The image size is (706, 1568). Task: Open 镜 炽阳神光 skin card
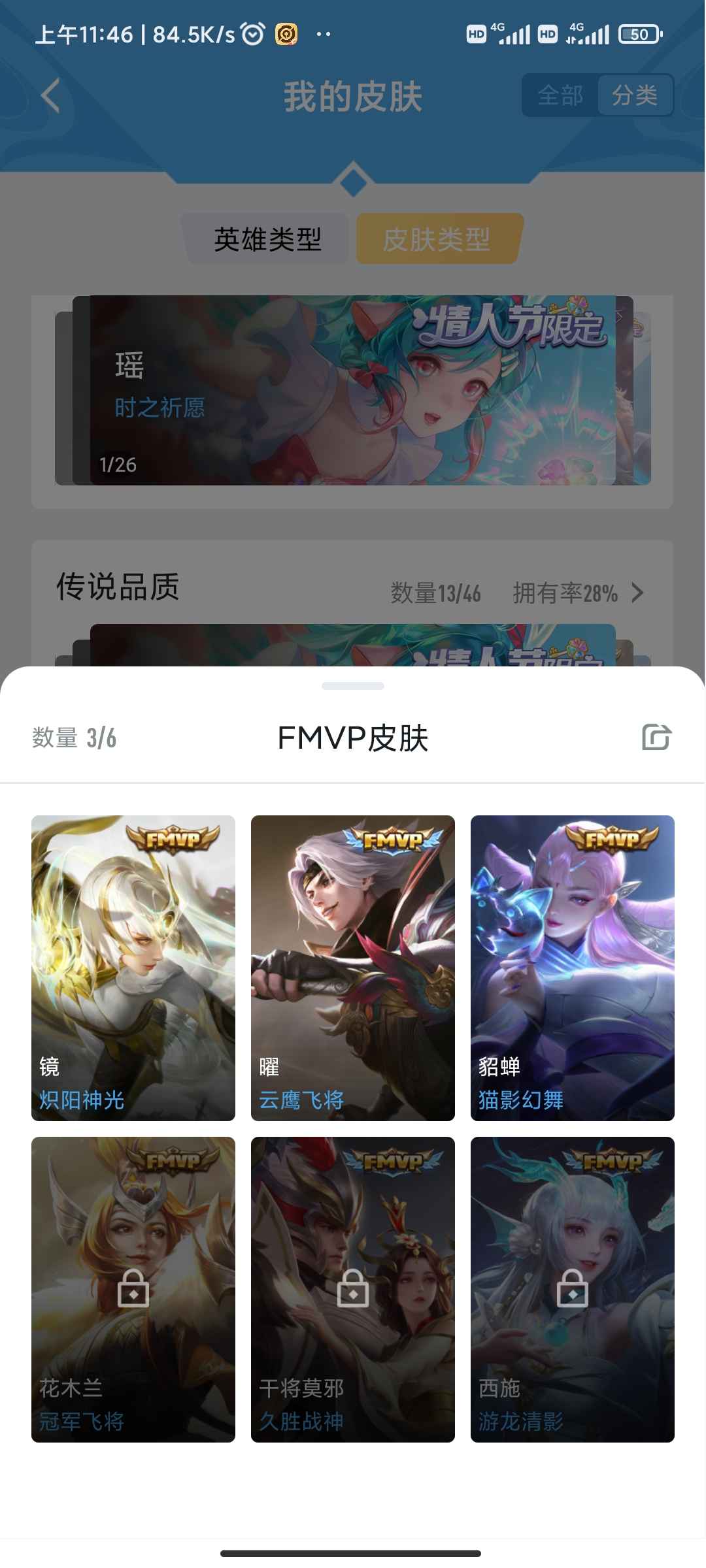tap(133, 968)
